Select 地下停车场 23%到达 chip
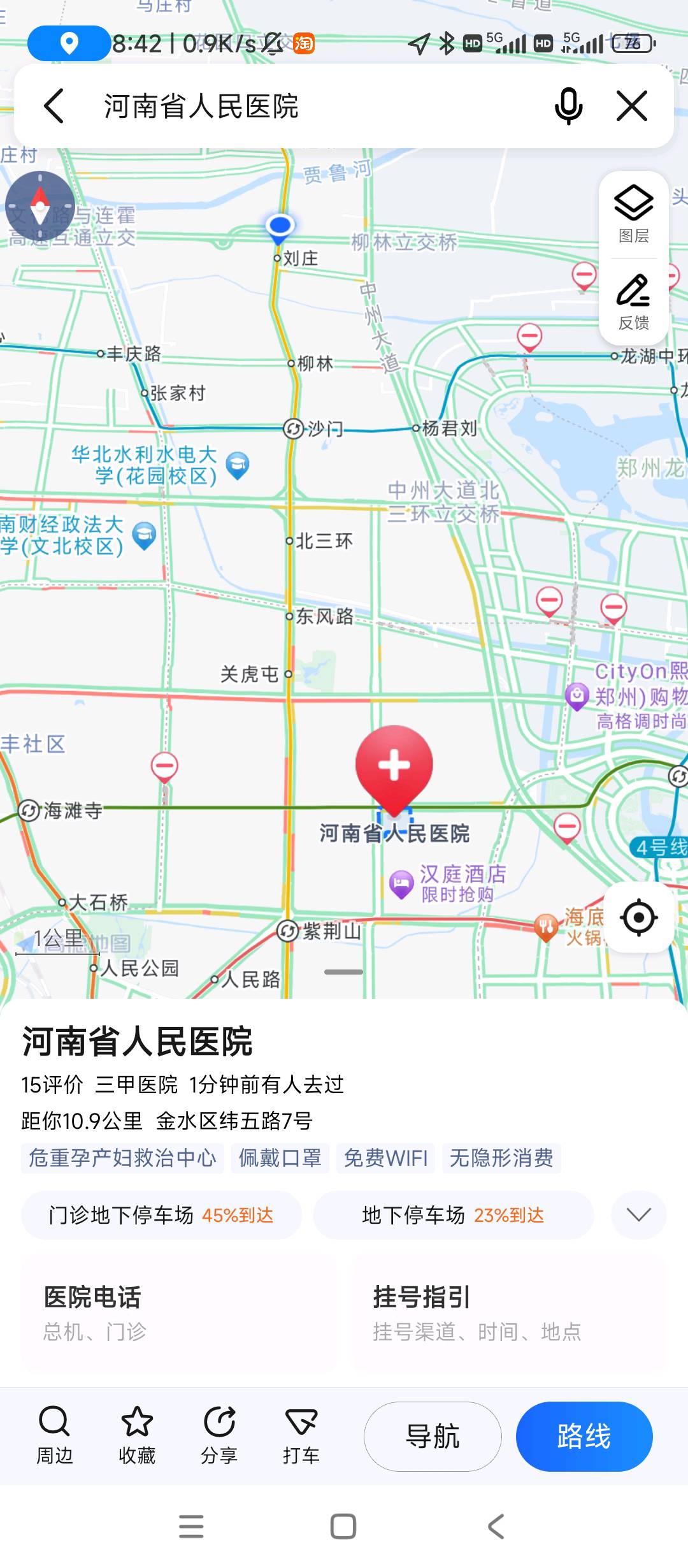Viewport: 688px width, 1568px height. [x=453, y=1216]
